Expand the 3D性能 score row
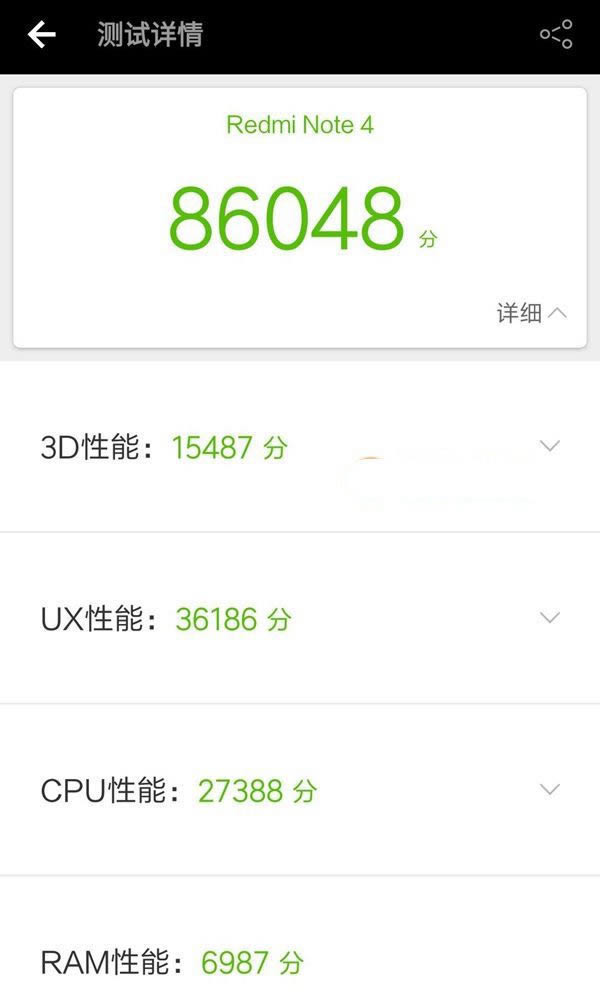Viewport: 600px width, 995px height. click(x=549, y=446)
